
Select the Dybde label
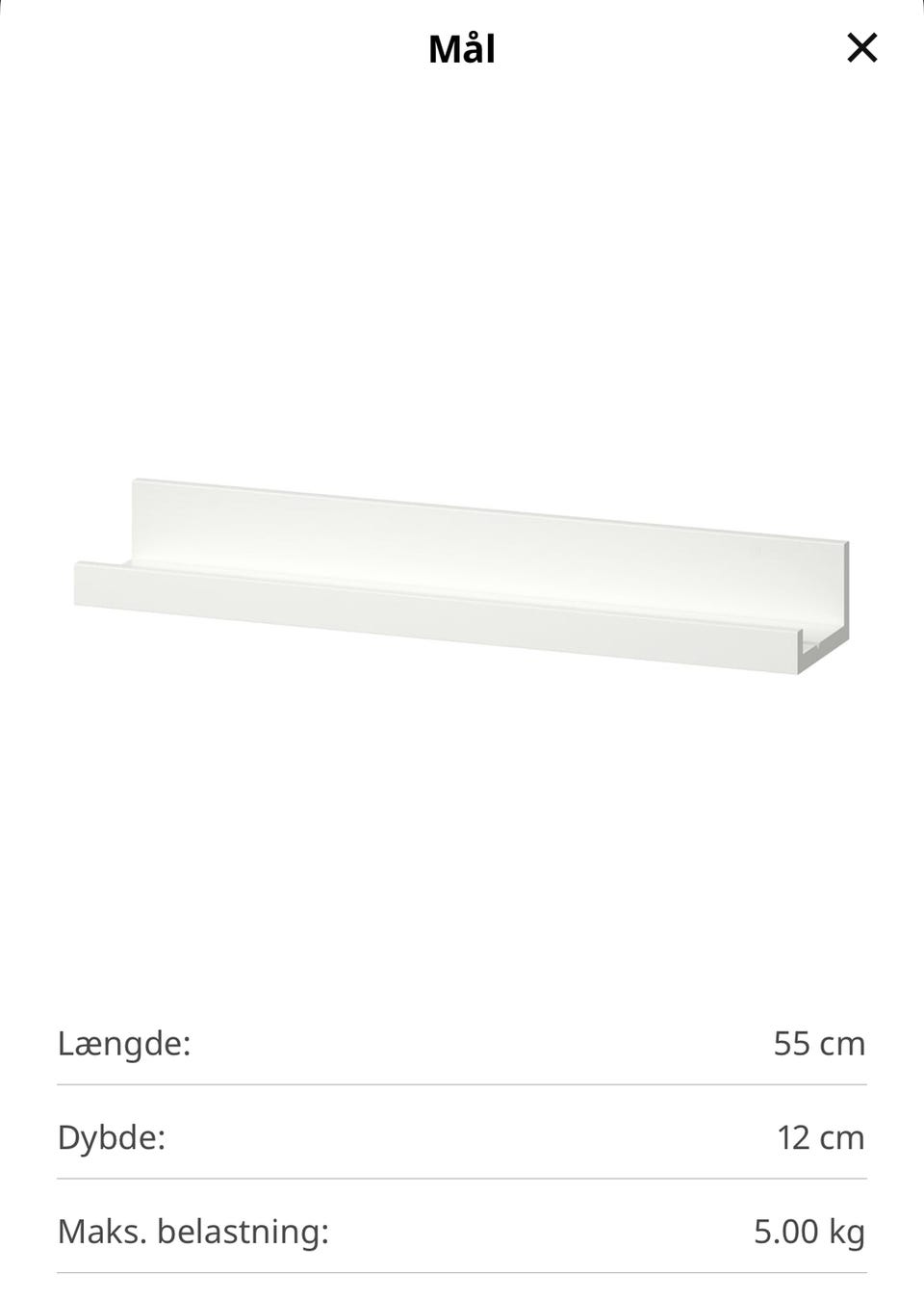click(x=114, y=1136)
